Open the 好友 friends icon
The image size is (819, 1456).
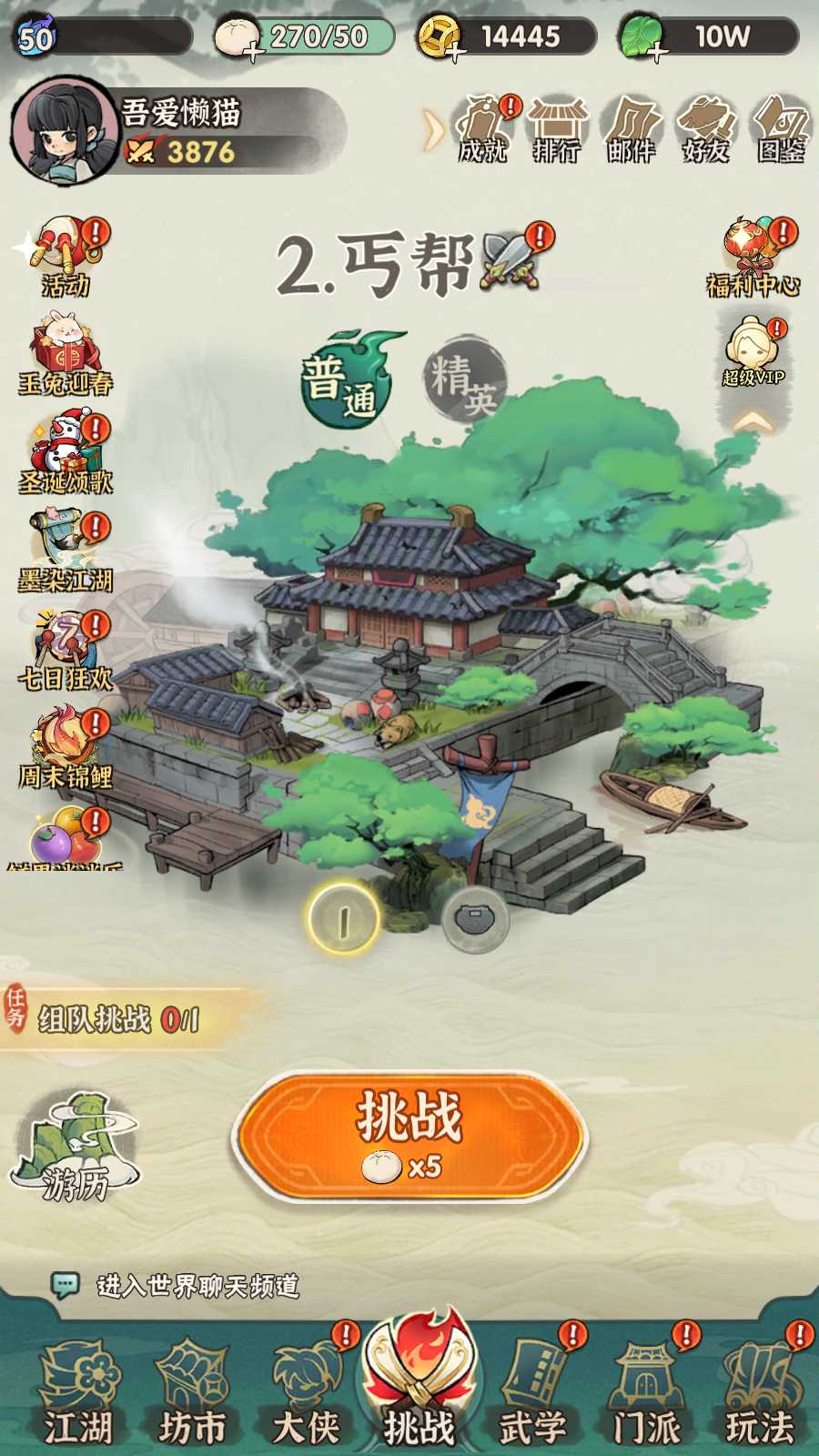point(706,129)
